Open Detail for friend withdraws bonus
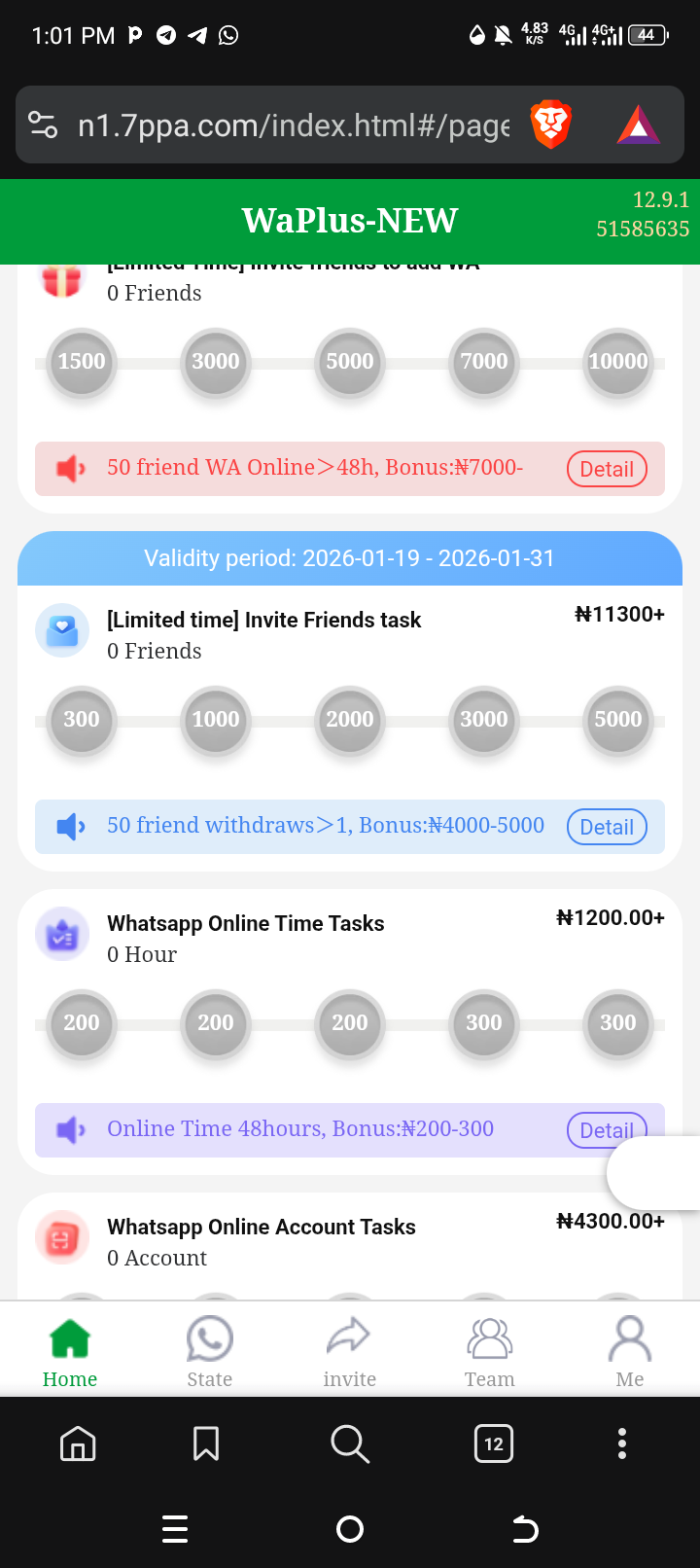The height and width of the screenshot is (1568, 700). 607,827
